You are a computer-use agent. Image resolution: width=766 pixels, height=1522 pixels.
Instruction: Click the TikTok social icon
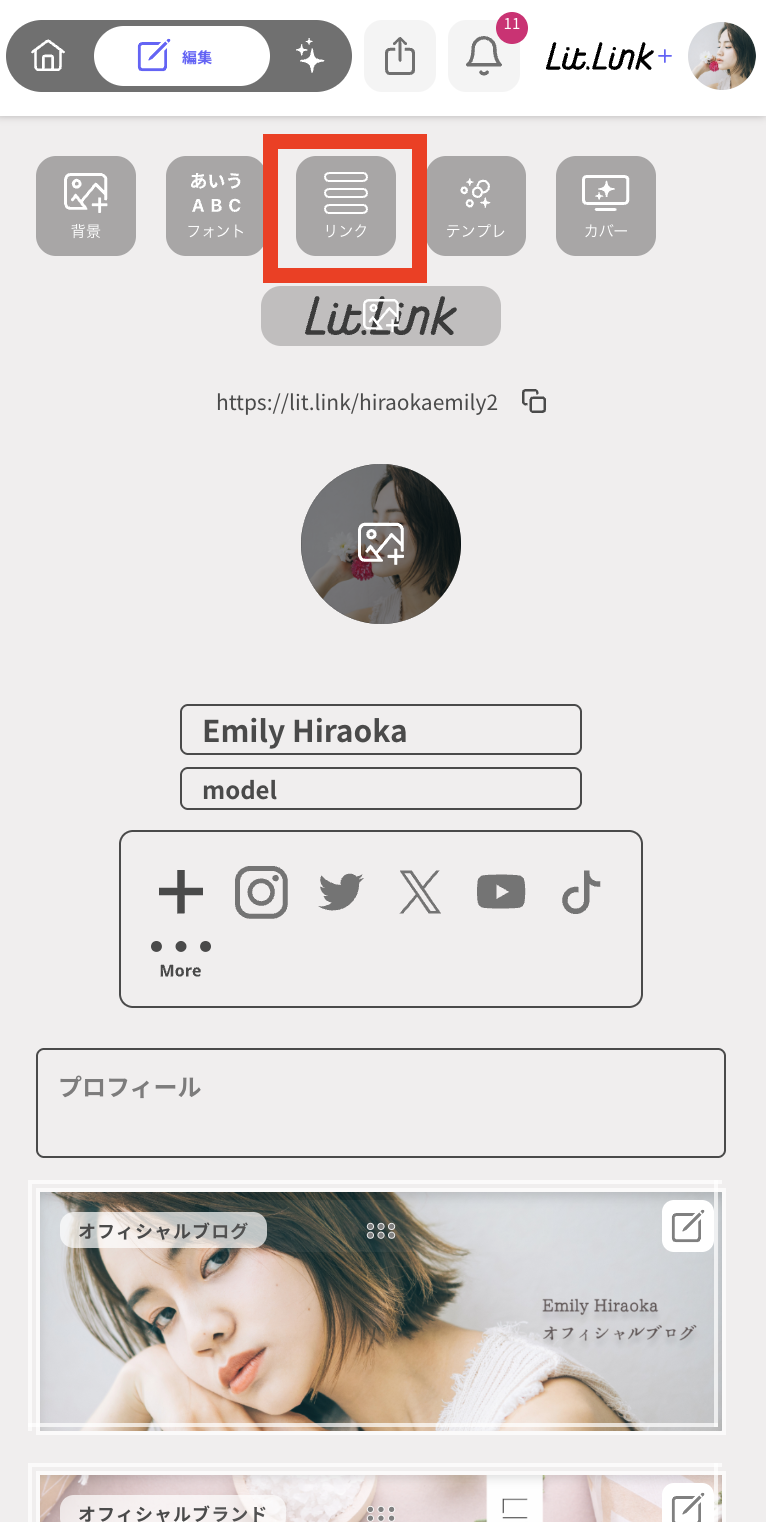tap(580, 892)
